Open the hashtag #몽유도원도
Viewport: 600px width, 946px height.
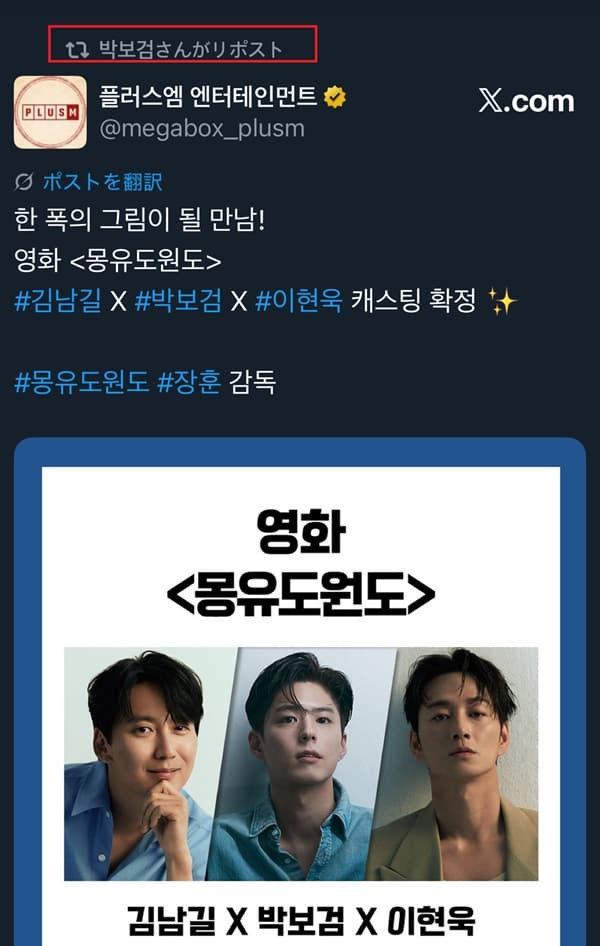click(81, 381)
